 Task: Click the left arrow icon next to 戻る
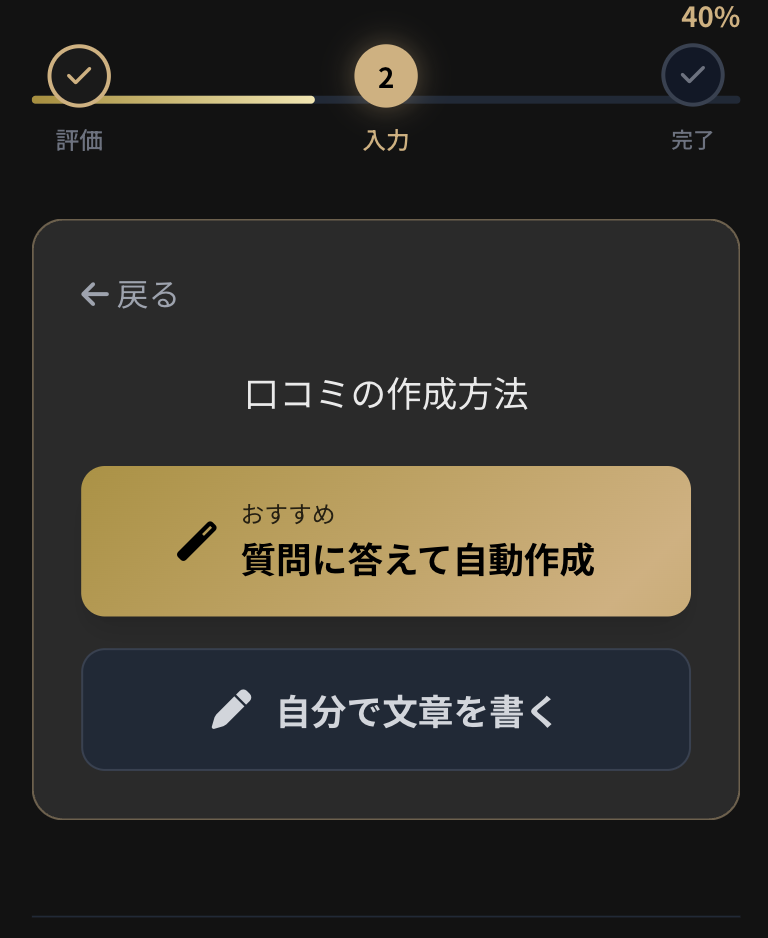point(92,294)
